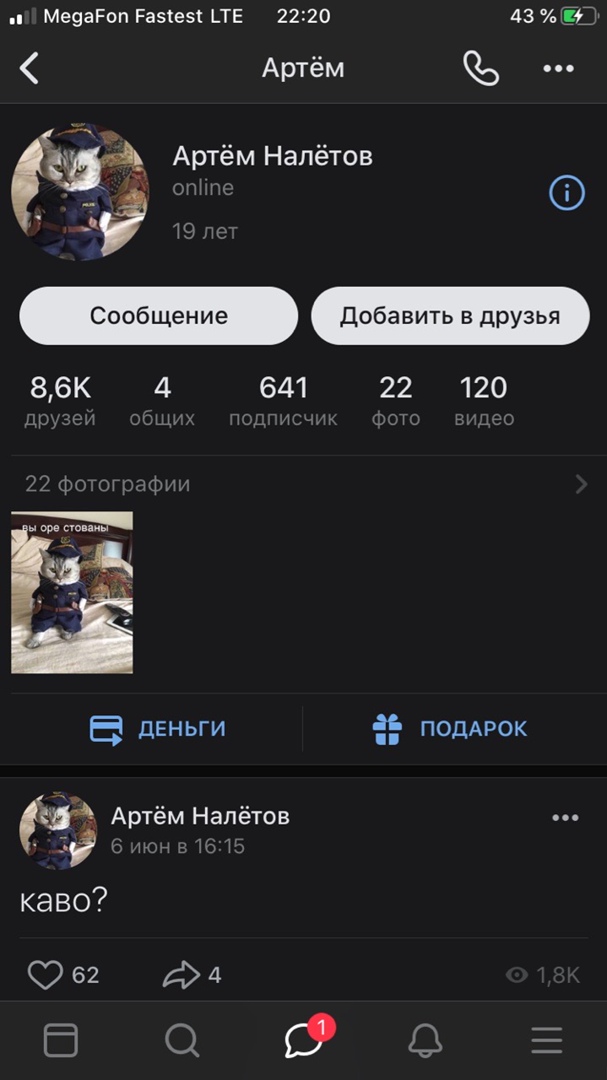Open the 120 видео section
The width and height of the screenshot is (607, 1080).
484,400
